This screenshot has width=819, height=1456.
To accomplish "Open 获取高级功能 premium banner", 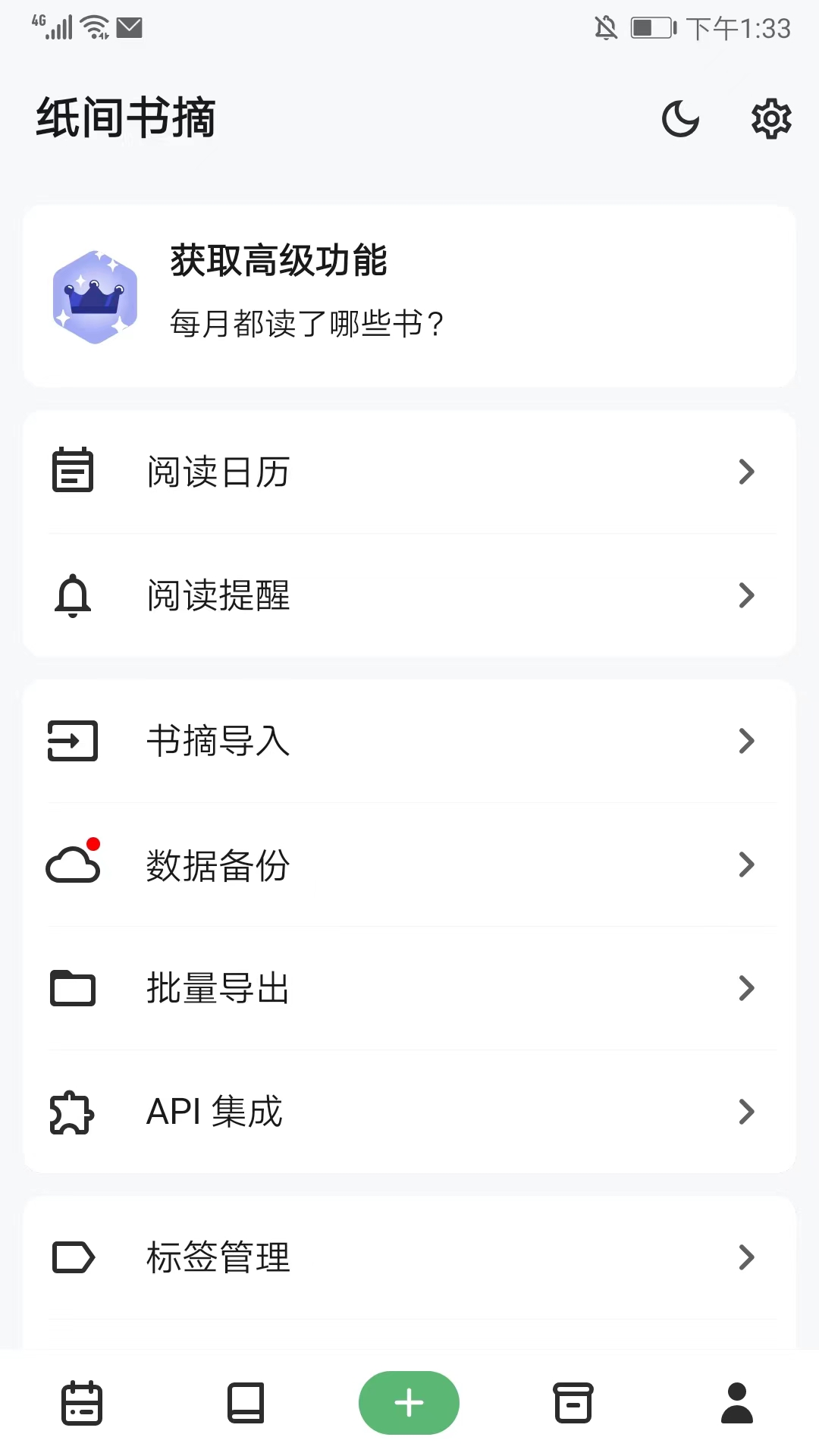I will pos(409,294).
